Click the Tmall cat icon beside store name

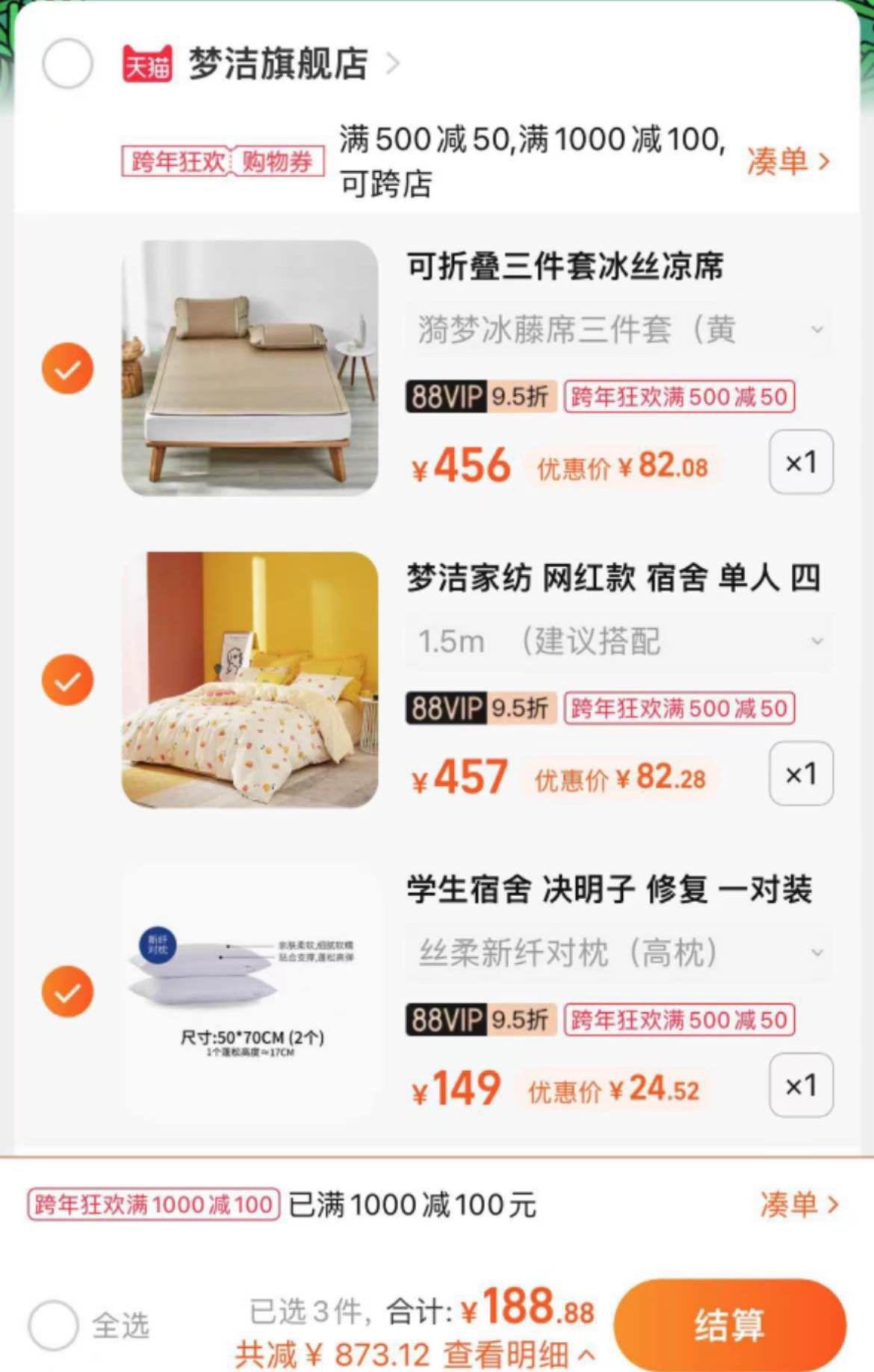146,65
